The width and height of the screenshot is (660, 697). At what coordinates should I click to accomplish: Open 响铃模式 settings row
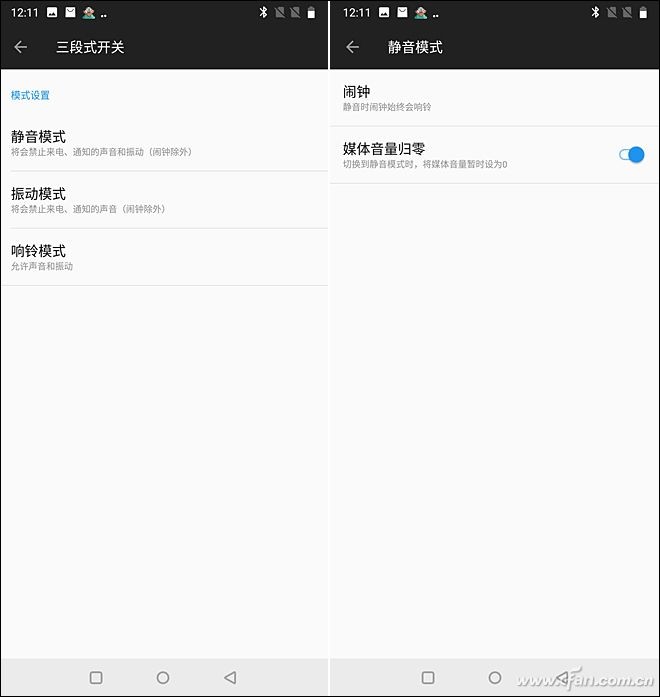pyautogui.click(x=164, y=257)
